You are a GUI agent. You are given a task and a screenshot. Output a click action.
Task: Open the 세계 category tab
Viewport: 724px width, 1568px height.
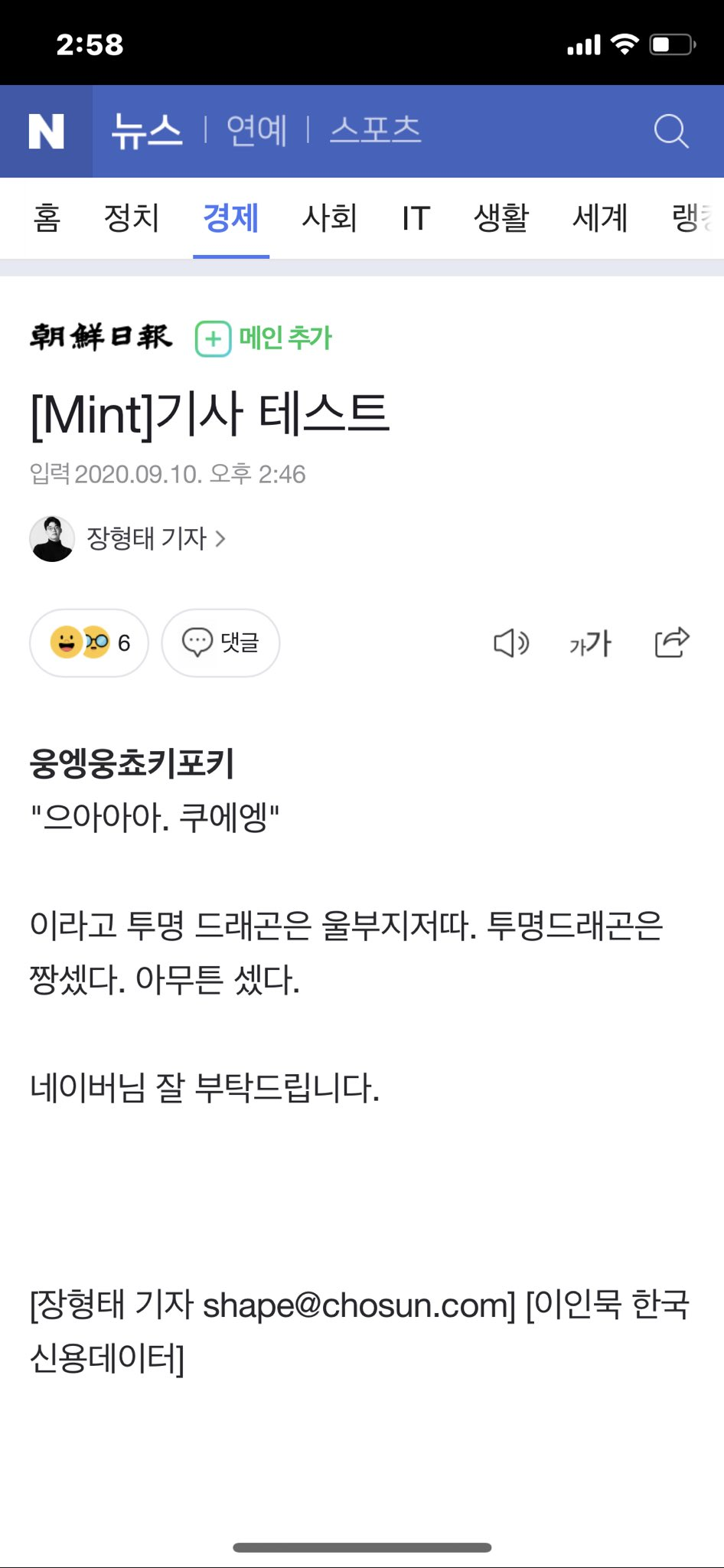tap(600, 218)
